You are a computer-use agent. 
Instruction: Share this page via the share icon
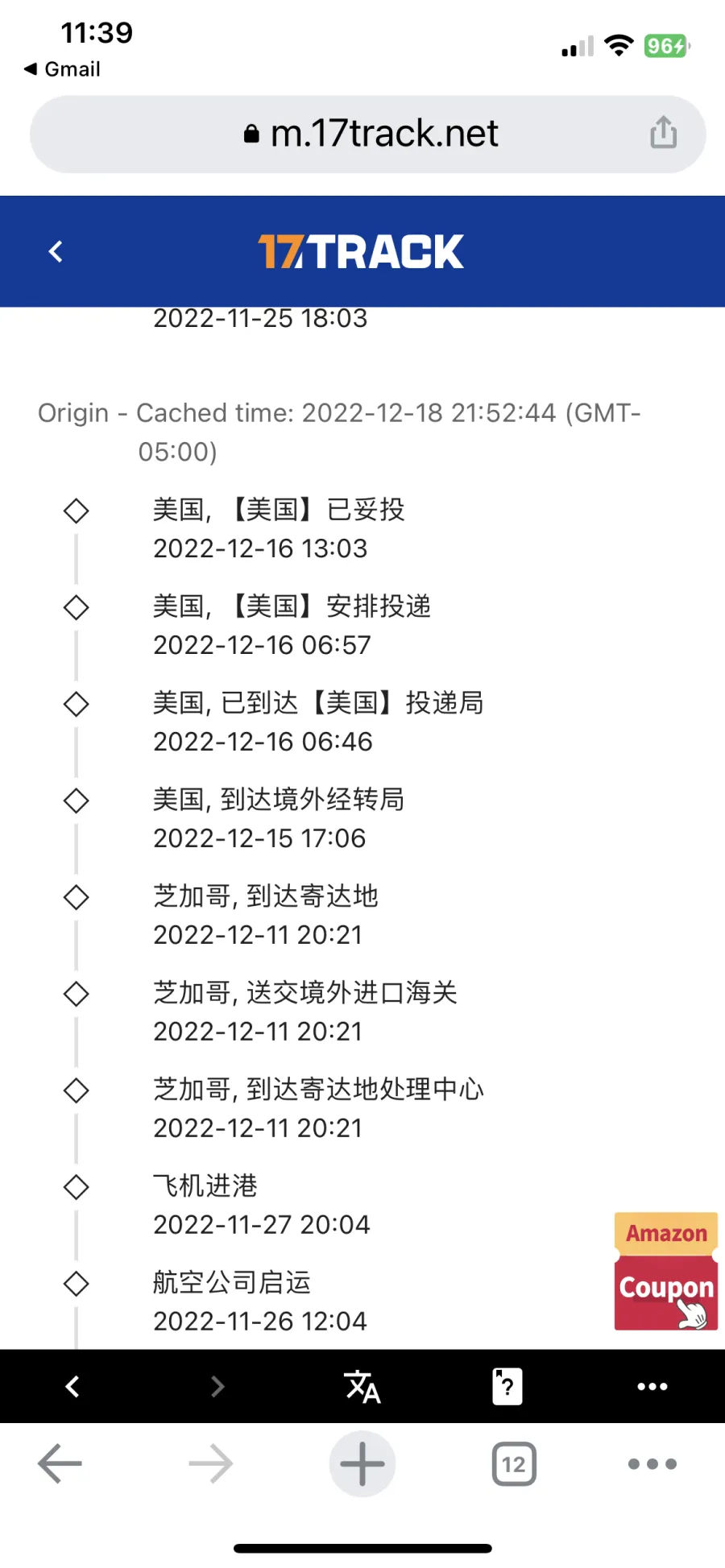663,133
